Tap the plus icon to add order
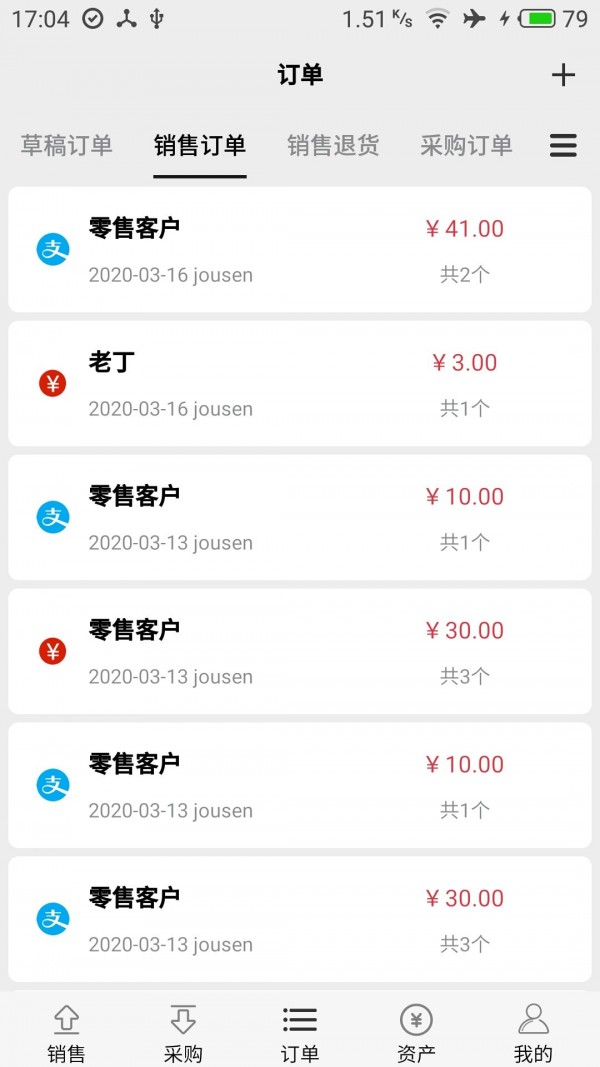 tap(563, 75)
